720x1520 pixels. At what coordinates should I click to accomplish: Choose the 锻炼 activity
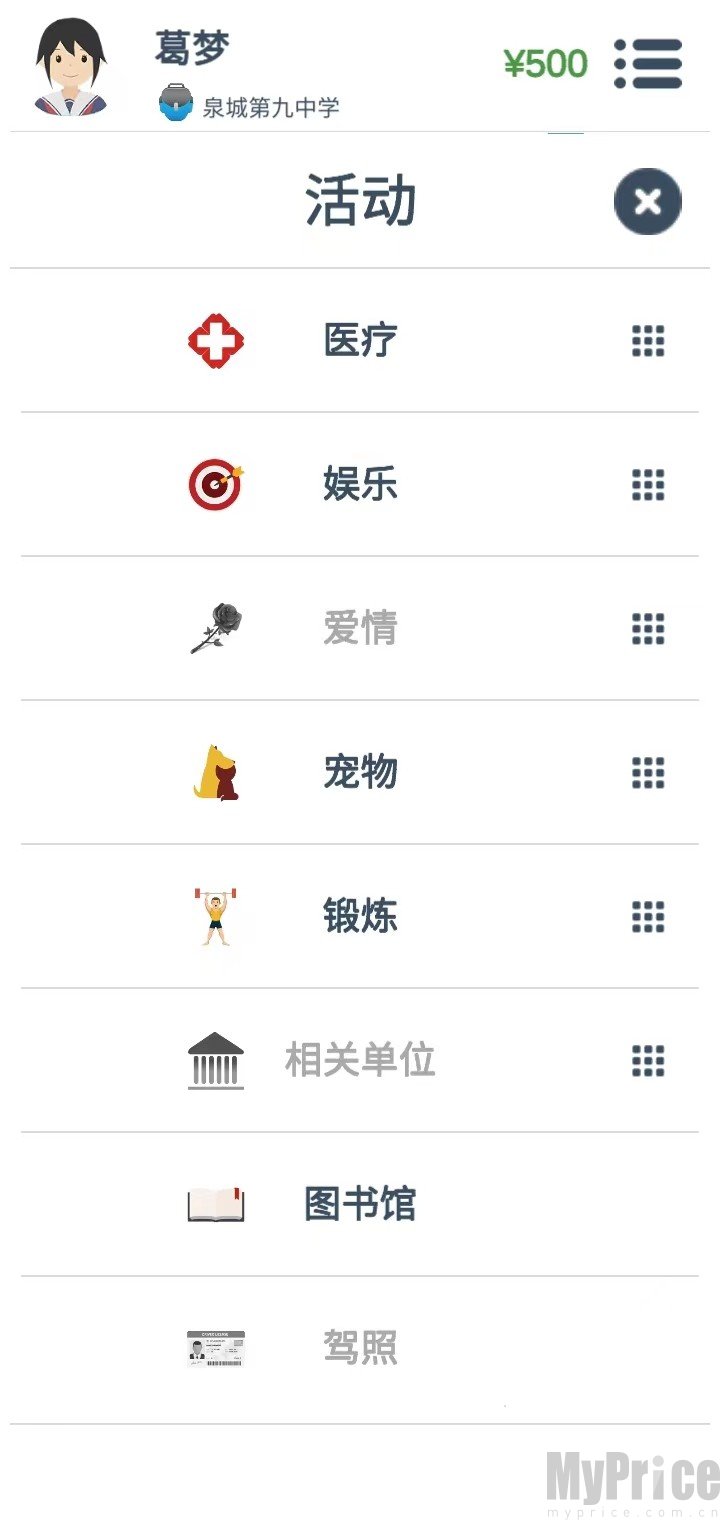point(360,916)
